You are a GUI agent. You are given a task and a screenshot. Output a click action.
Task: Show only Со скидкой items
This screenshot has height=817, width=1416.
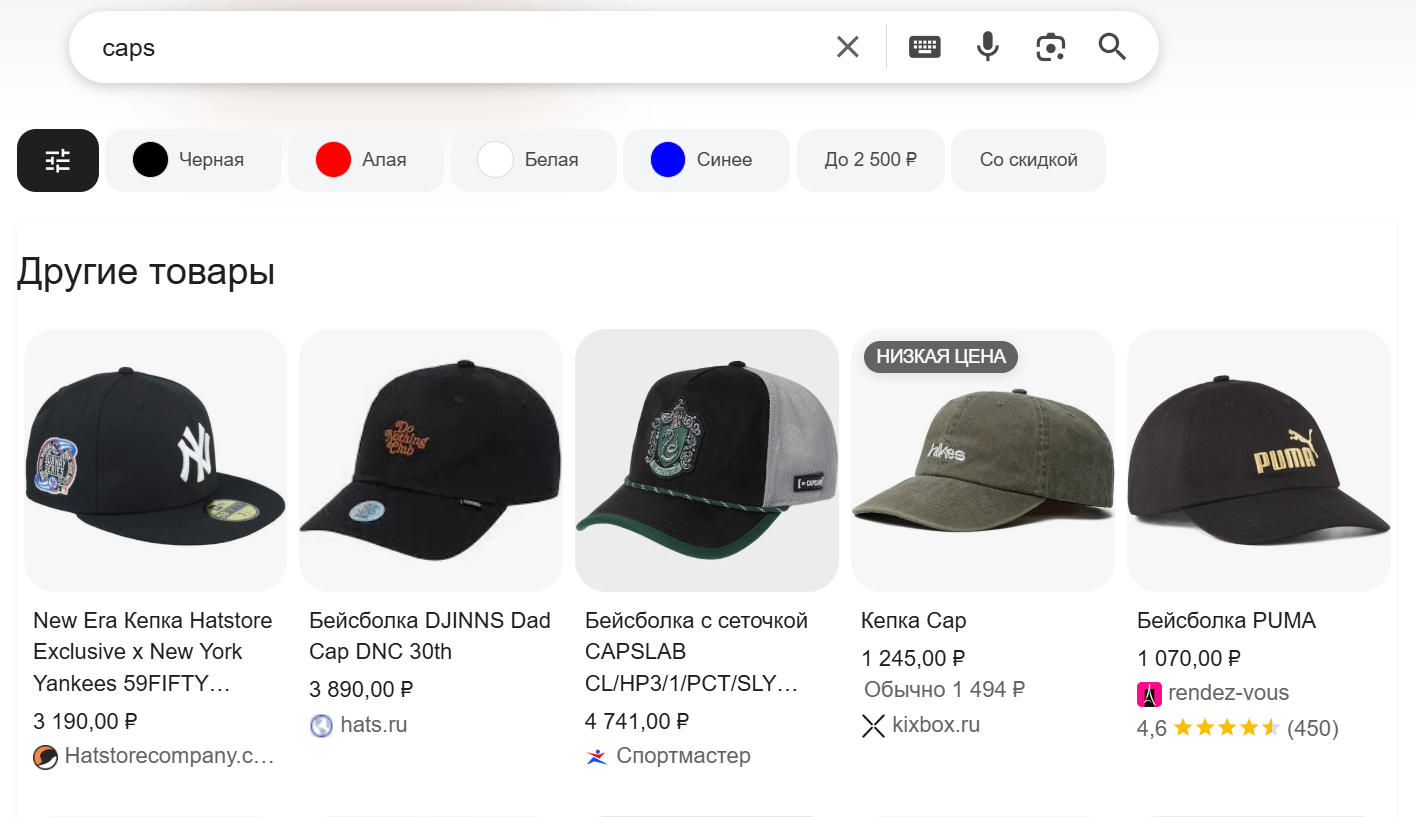(1028, 160)
